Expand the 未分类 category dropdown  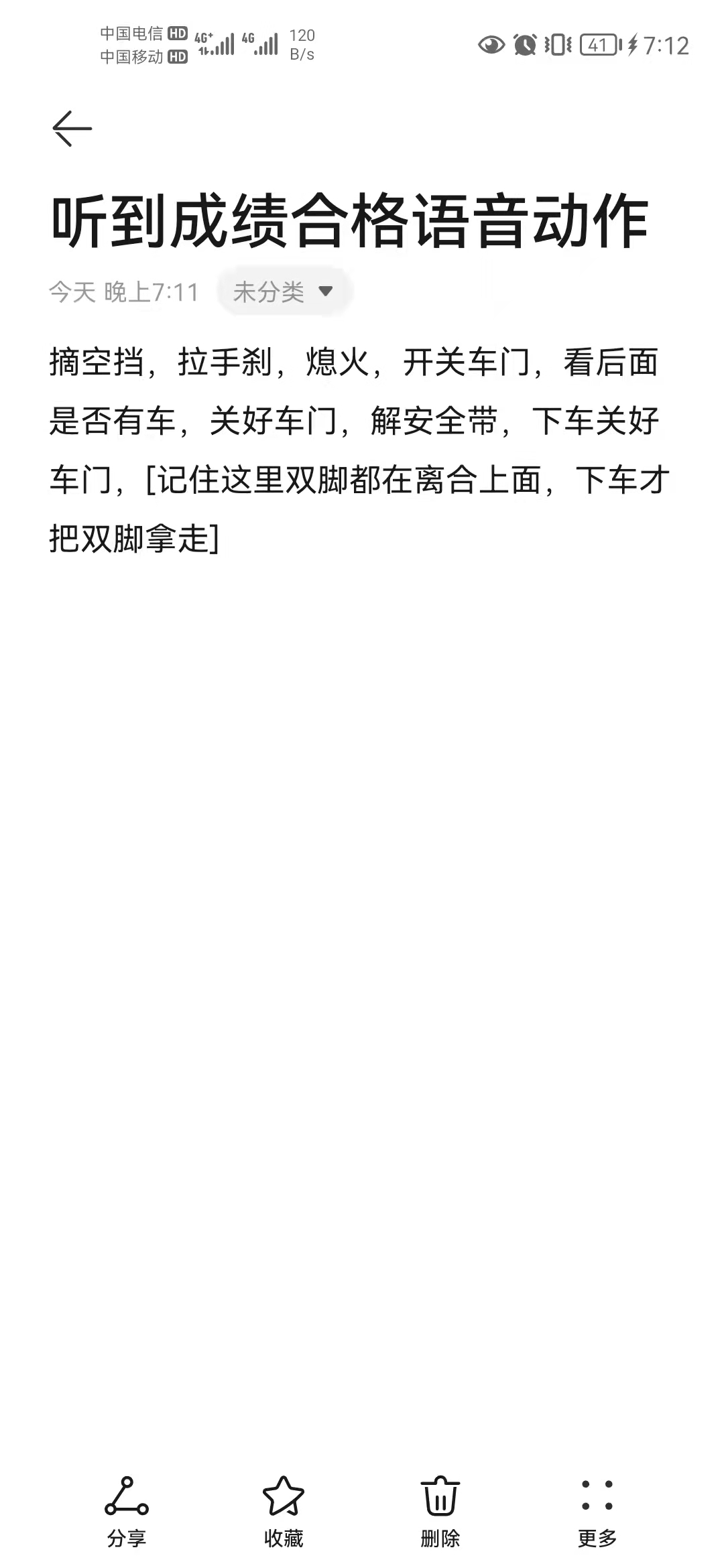284,291
